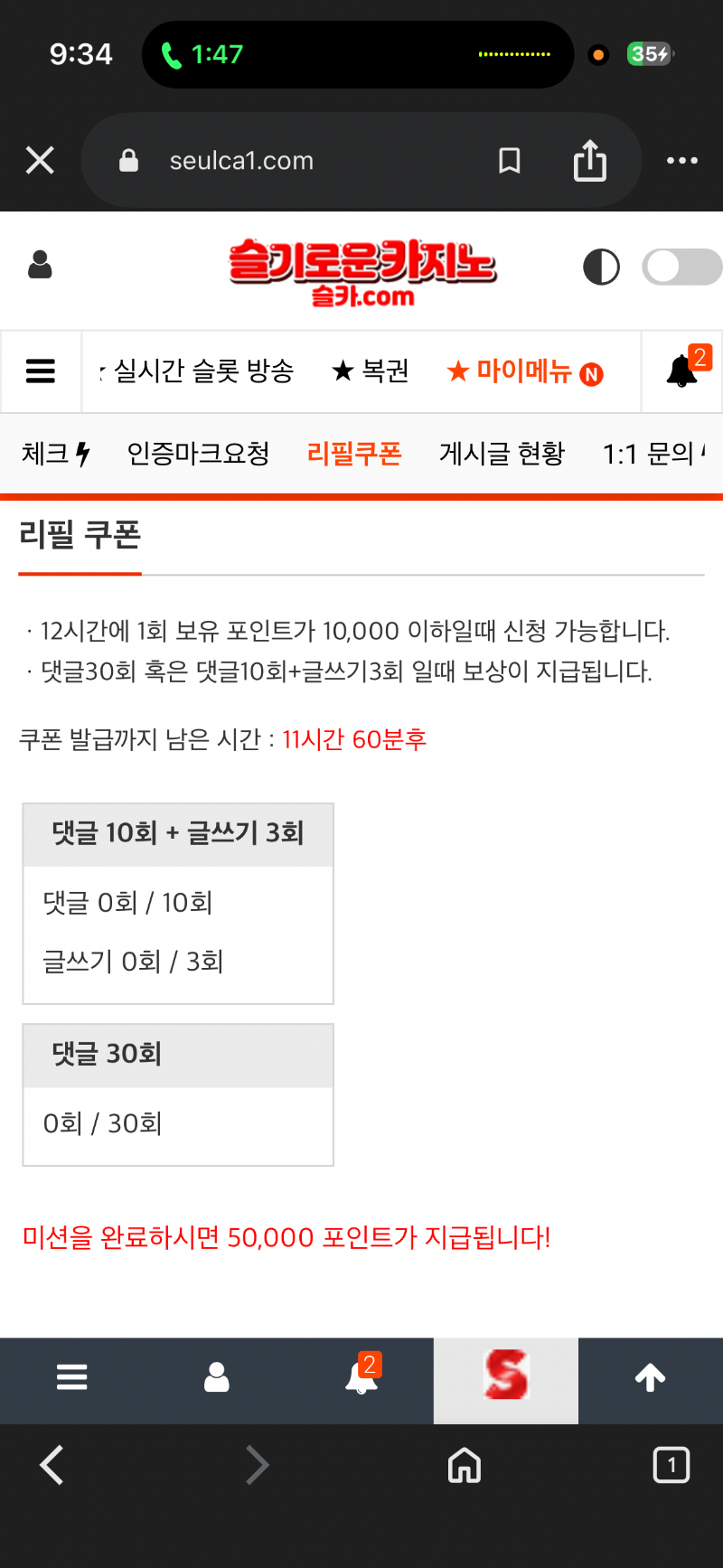Viewport: 723px width, 1568px height.
Task: Open the browser's three-dot menu
Action: pyautogui.click(x=681, y=161)
